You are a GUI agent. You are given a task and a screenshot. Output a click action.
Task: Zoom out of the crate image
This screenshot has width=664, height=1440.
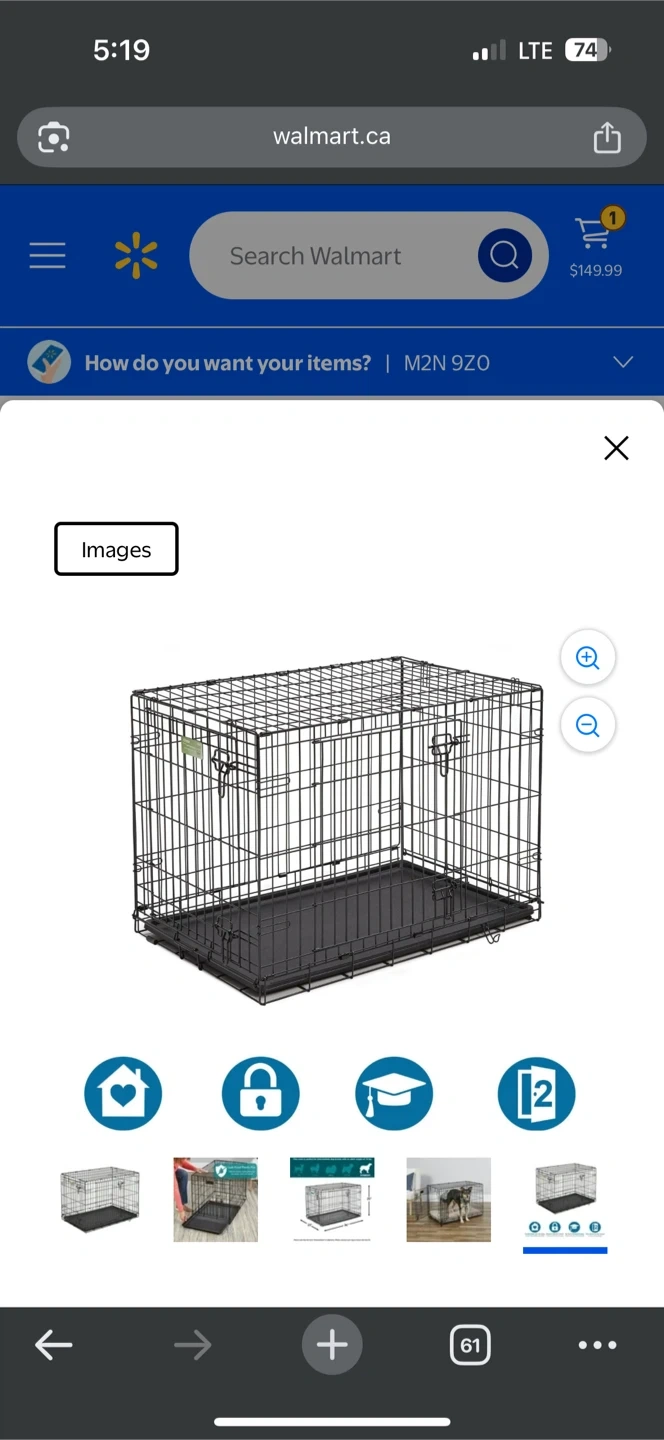tap(588, 726)
